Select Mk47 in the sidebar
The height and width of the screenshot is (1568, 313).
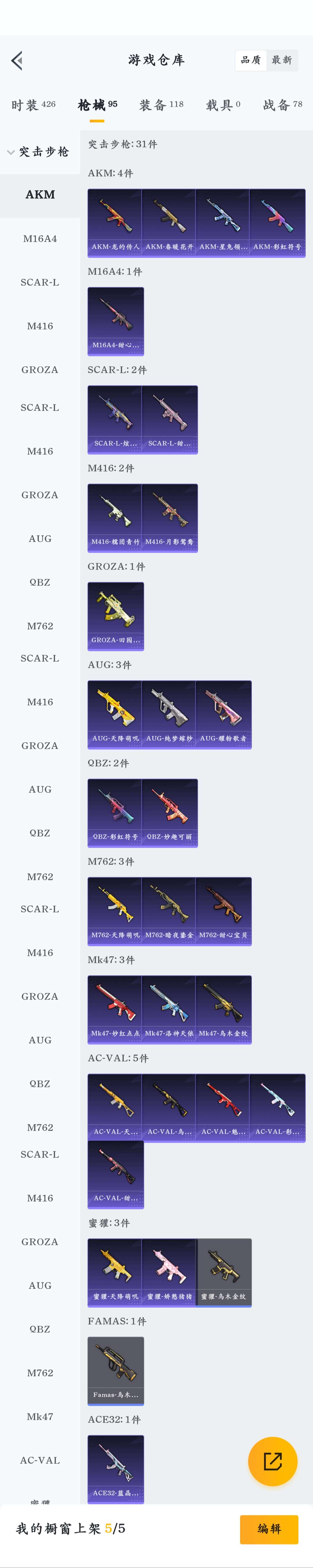click(40, 1416)
